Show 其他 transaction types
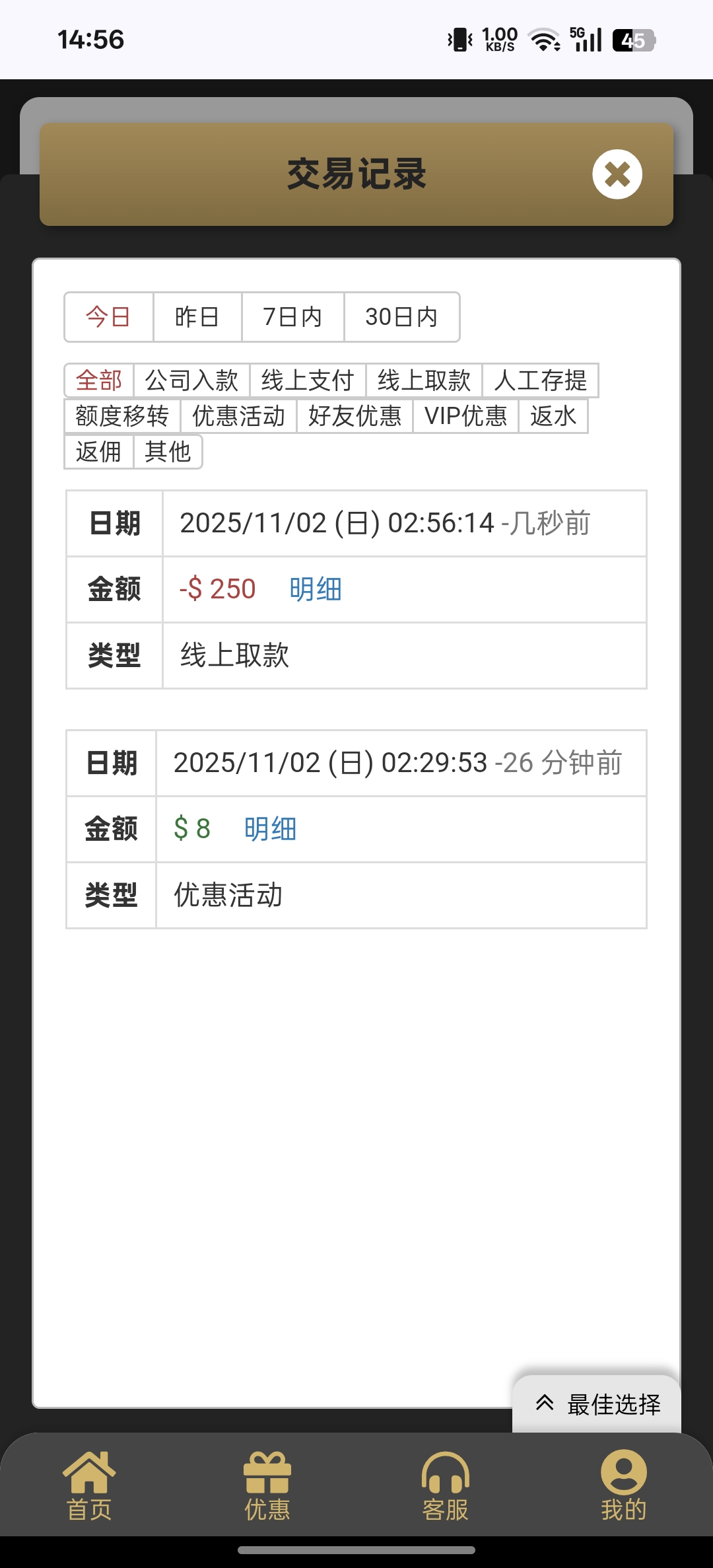The width and height of the screenshot is (713, 1568). coord(168,452)
